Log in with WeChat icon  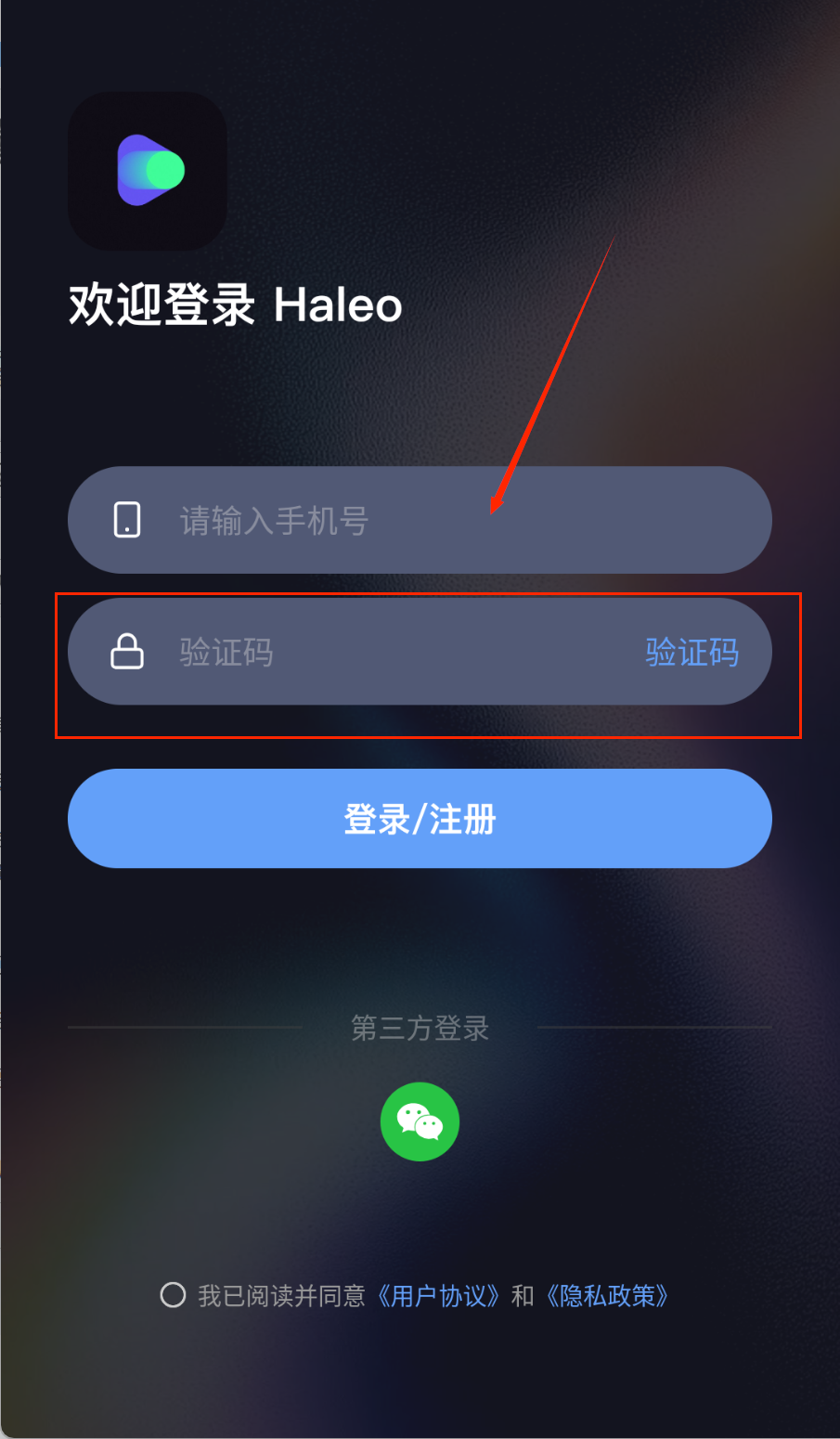[x=420, y=1121]
